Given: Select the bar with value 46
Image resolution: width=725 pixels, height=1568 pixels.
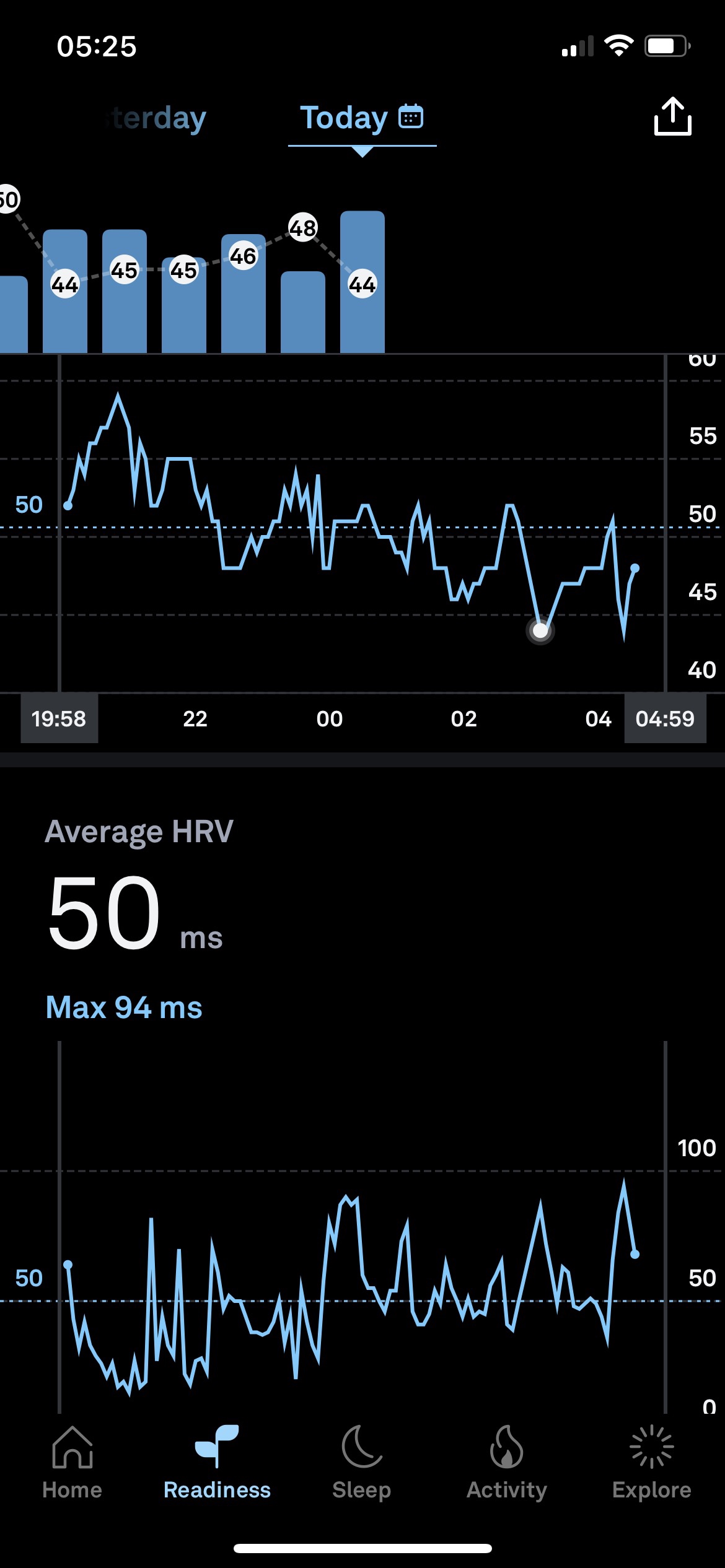Looking at the screenshot, I should 244,297.
